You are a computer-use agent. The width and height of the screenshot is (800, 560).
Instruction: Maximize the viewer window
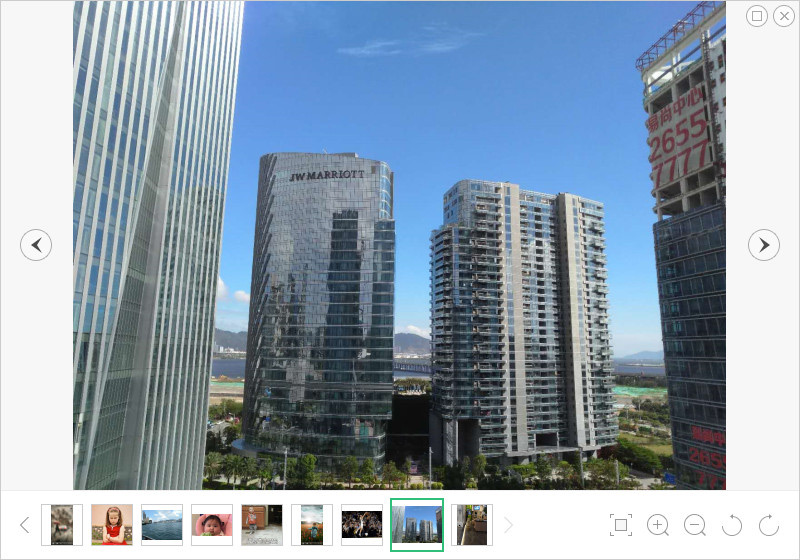pos(757,16)
